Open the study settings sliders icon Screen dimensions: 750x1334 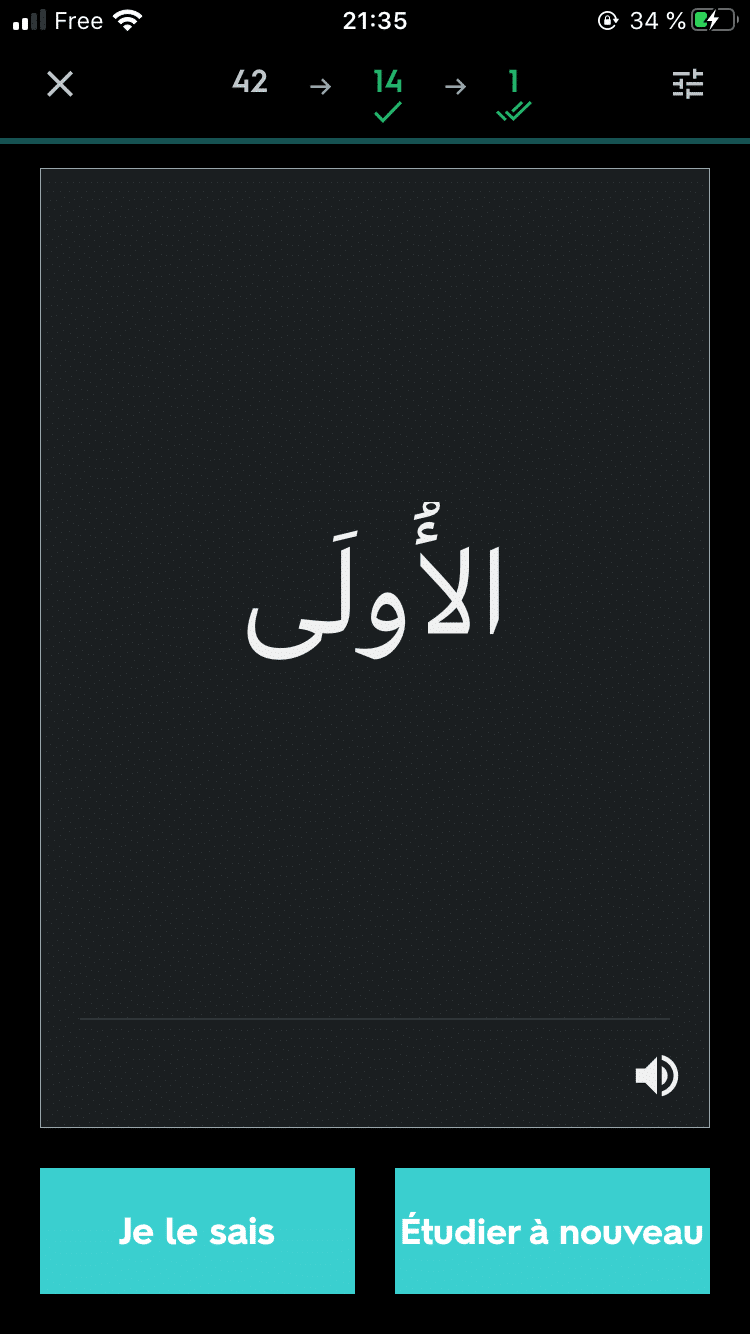pos(688,84)
